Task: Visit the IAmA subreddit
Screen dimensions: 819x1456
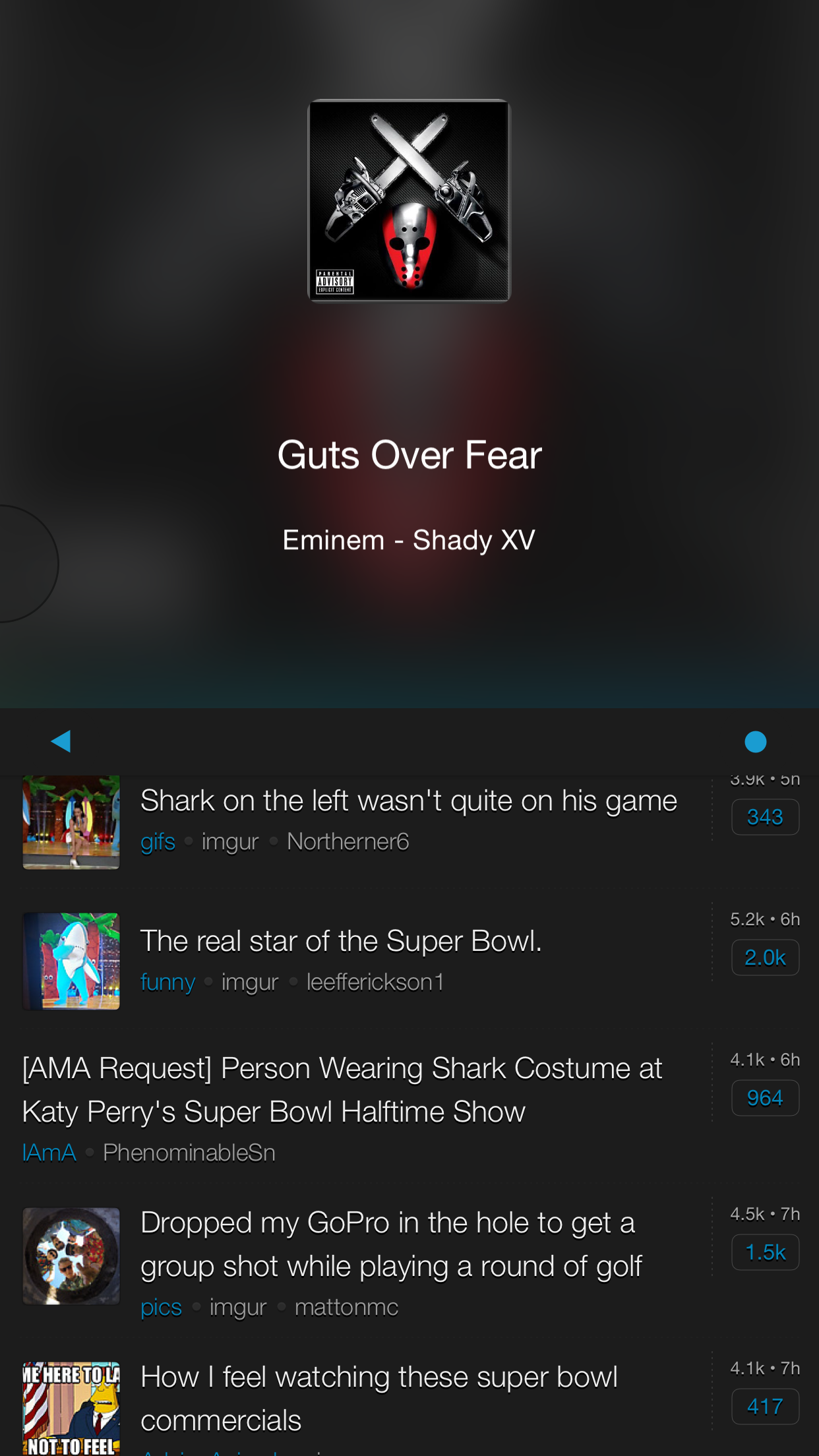Action: (49, 1153)
